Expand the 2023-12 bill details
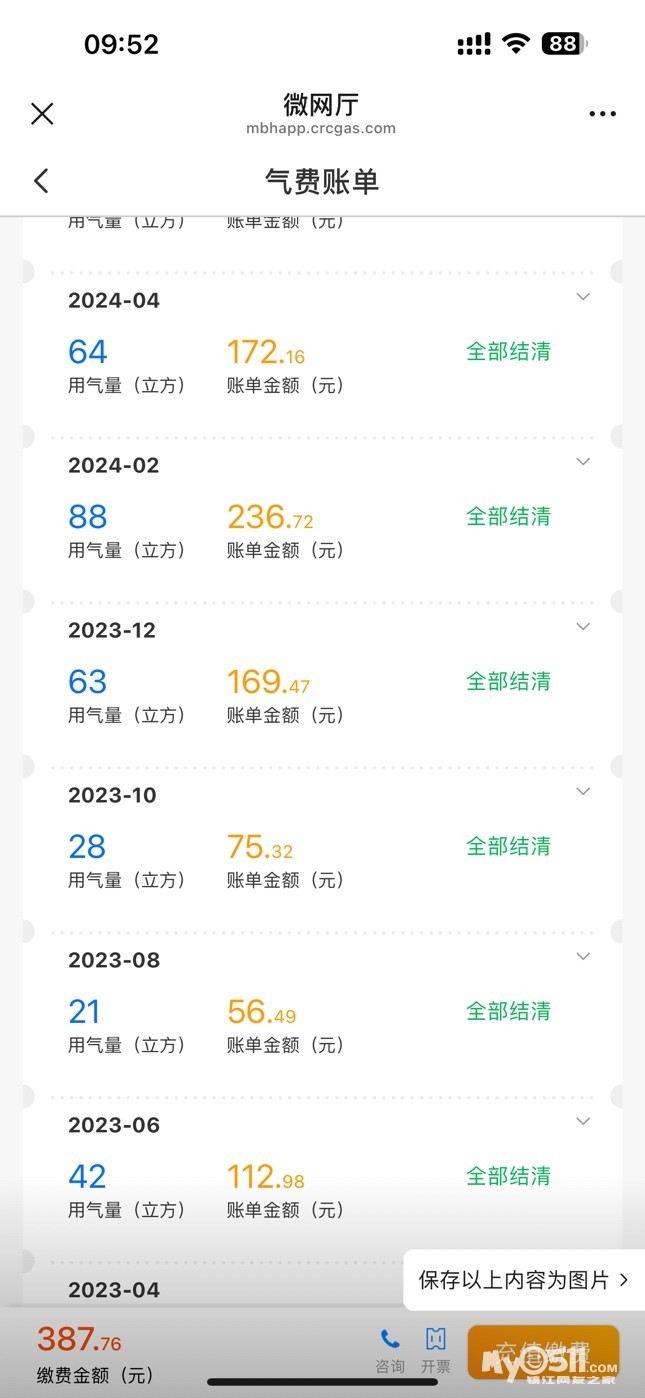 pyautogui.click(x=583, y=627)
